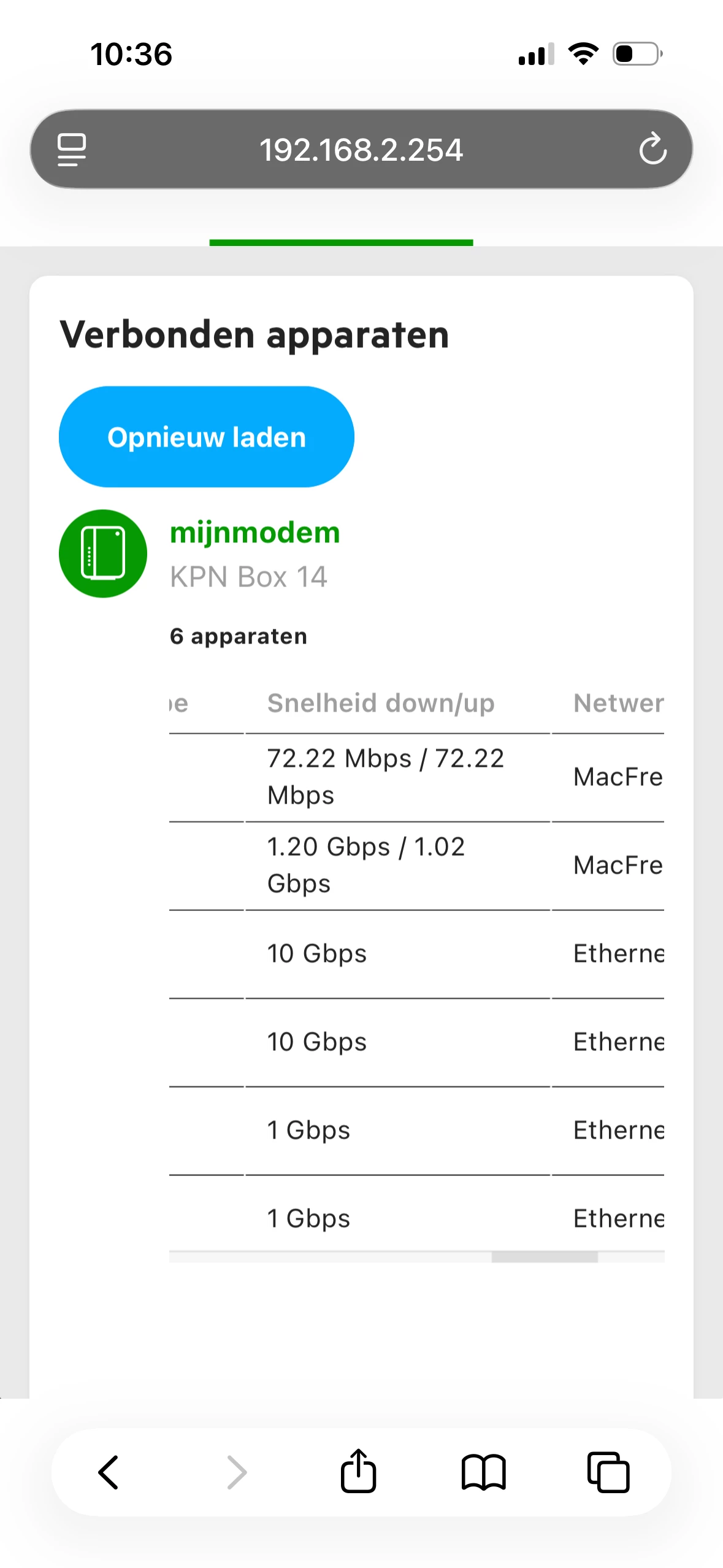Share this page
This screenshot has height=1568, width=723.
point(358,1472)
